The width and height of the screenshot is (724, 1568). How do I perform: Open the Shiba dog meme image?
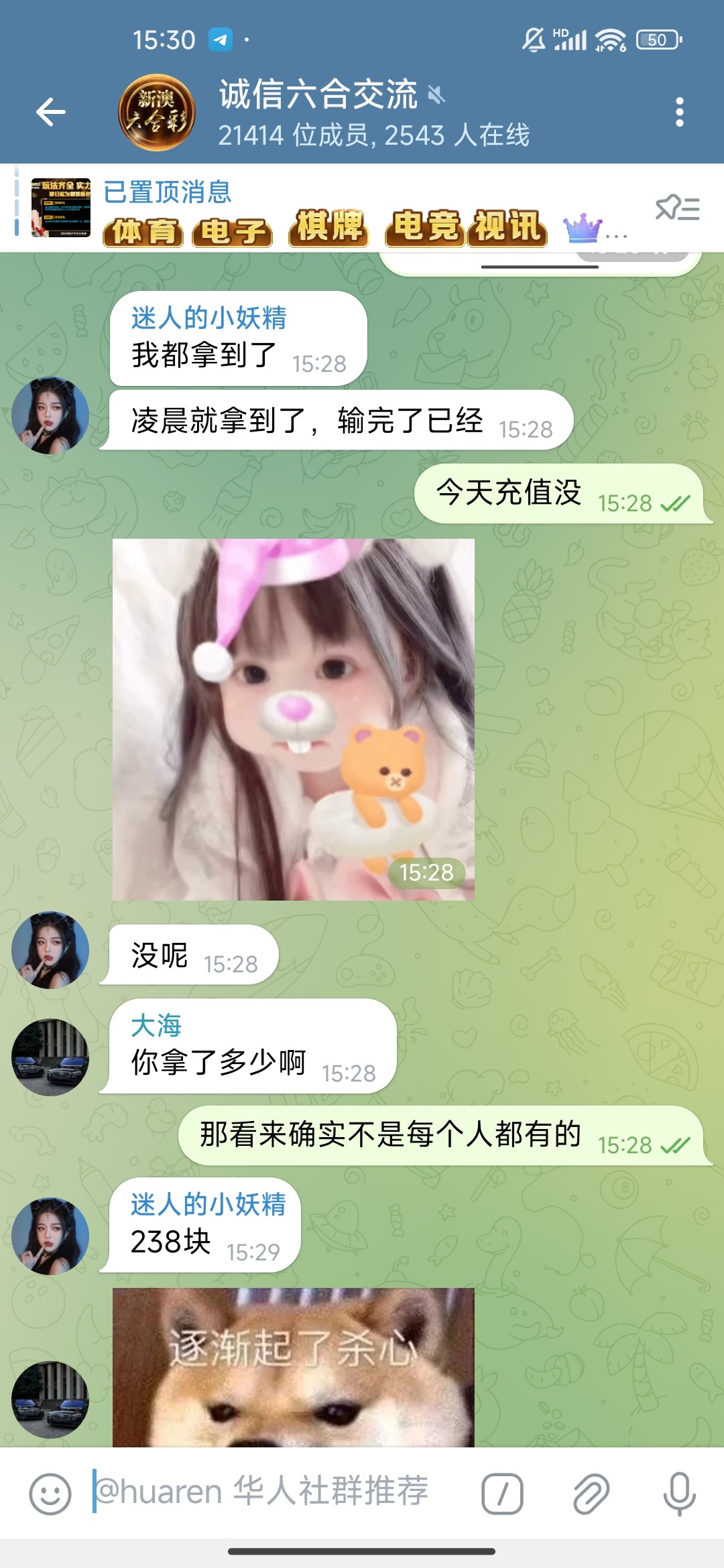tap(293, 1367)
